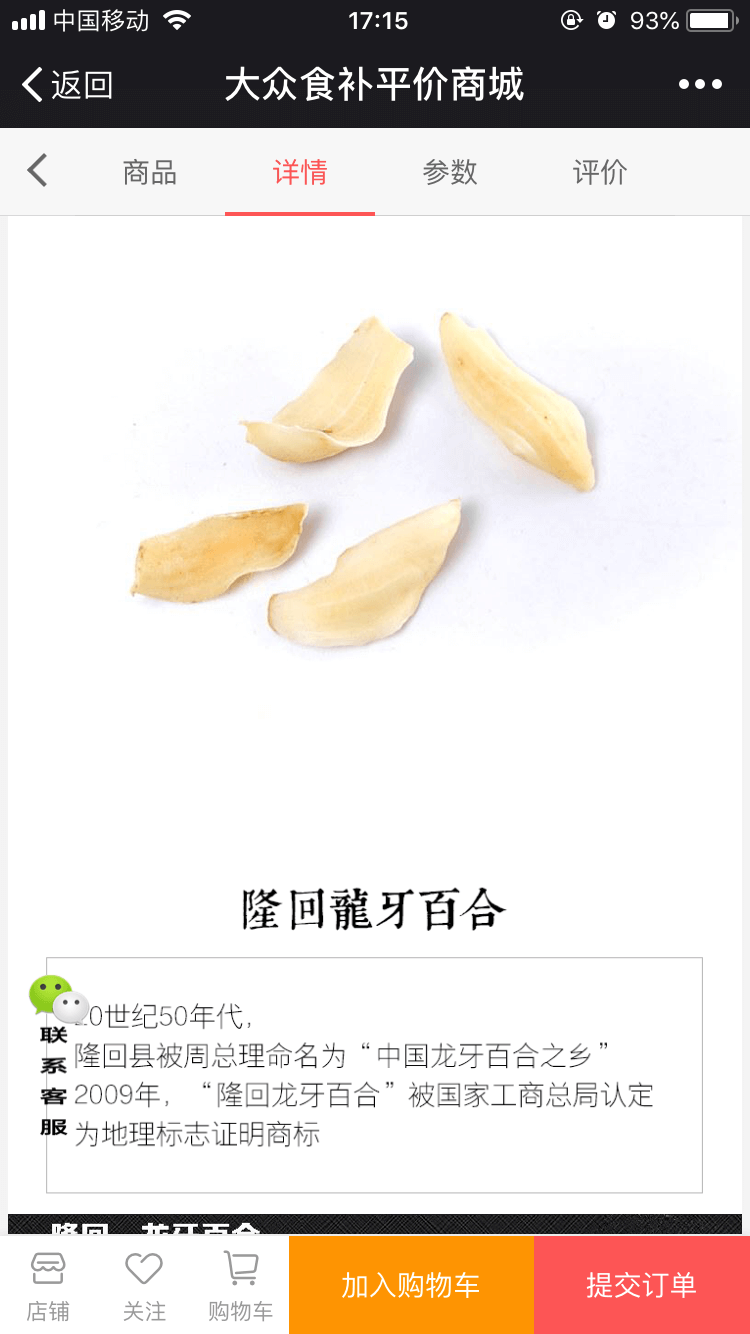Image resolution: width=750 pixels, height=1334 pixels.
Task: Open the 购物车 shopping cart
Action: 240,1286
